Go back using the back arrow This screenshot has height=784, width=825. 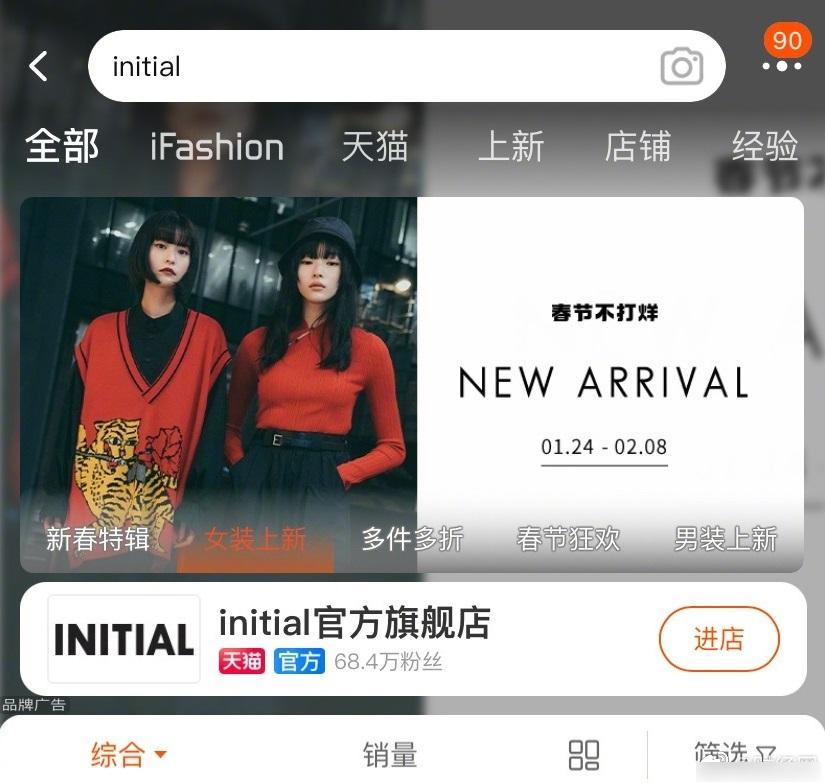click(38, 67)
